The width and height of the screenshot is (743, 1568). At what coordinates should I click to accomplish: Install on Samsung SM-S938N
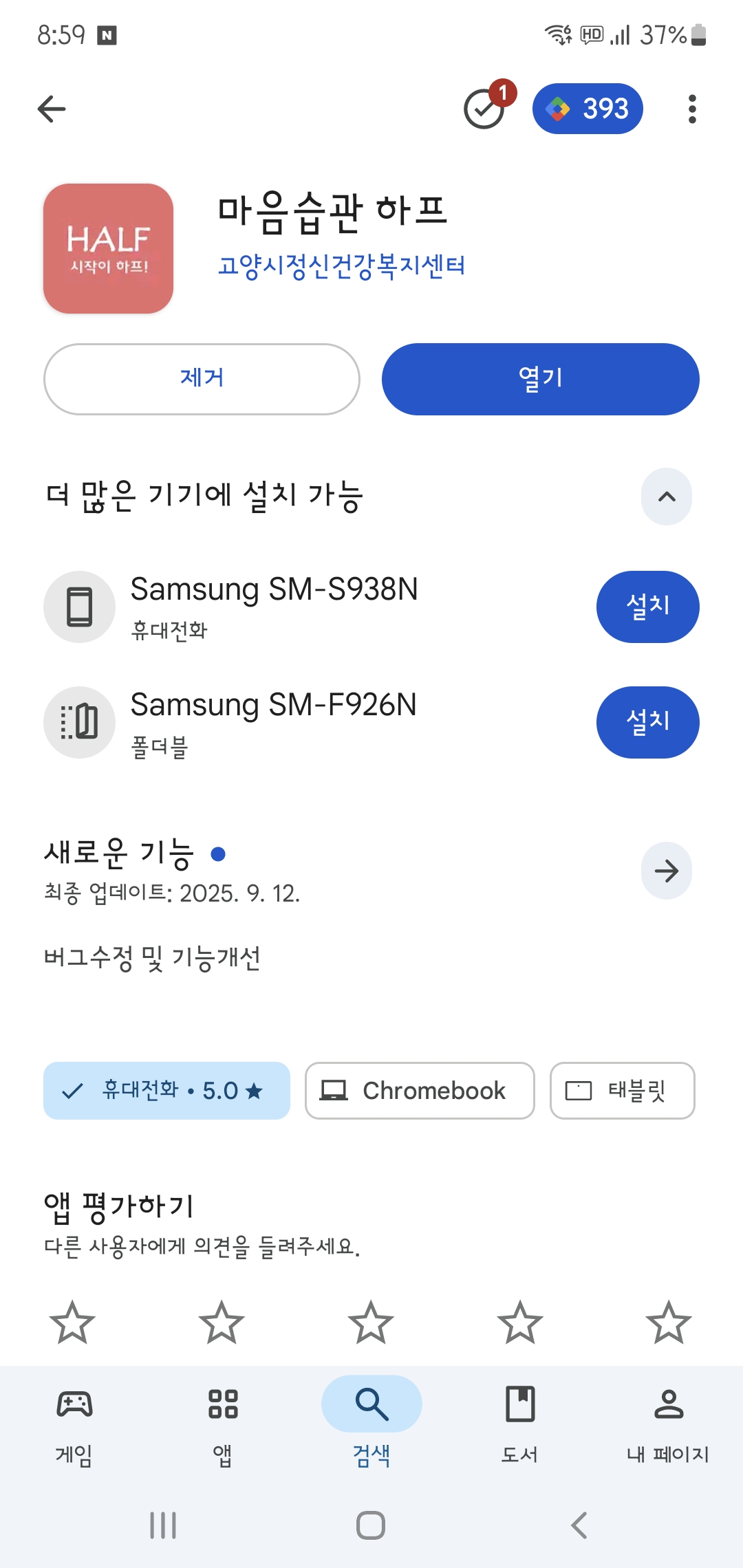(647, 607)
